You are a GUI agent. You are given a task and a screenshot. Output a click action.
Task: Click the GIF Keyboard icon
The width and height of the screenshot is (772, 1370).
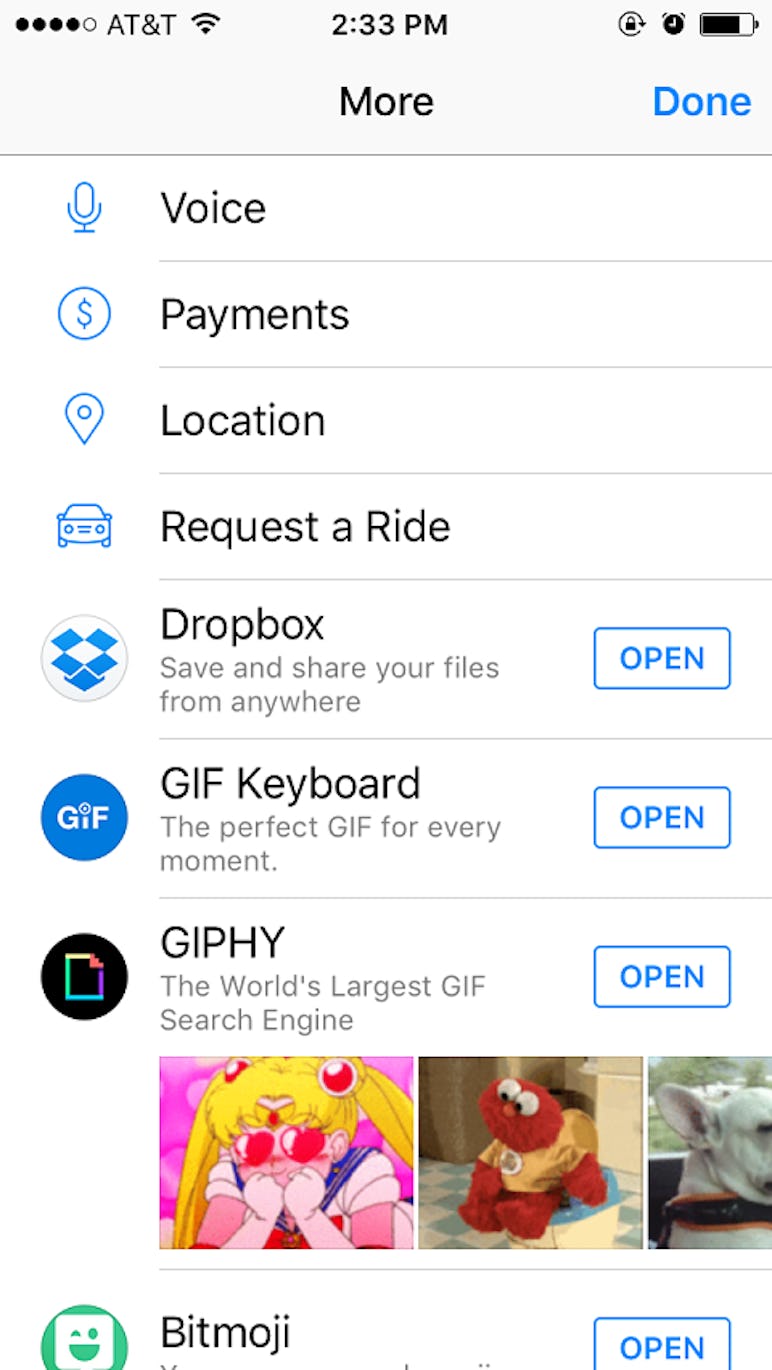(84, 817)
